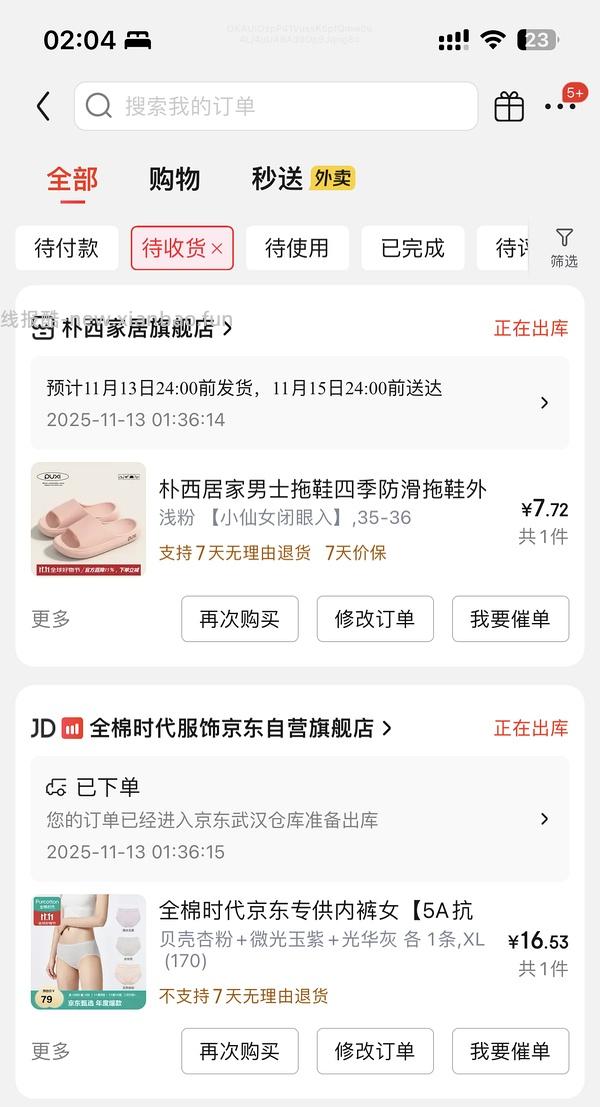Open the 朴西家居旗舰店 store page
This screenshot has width=600, height=1107.
[x=140, y=328]
